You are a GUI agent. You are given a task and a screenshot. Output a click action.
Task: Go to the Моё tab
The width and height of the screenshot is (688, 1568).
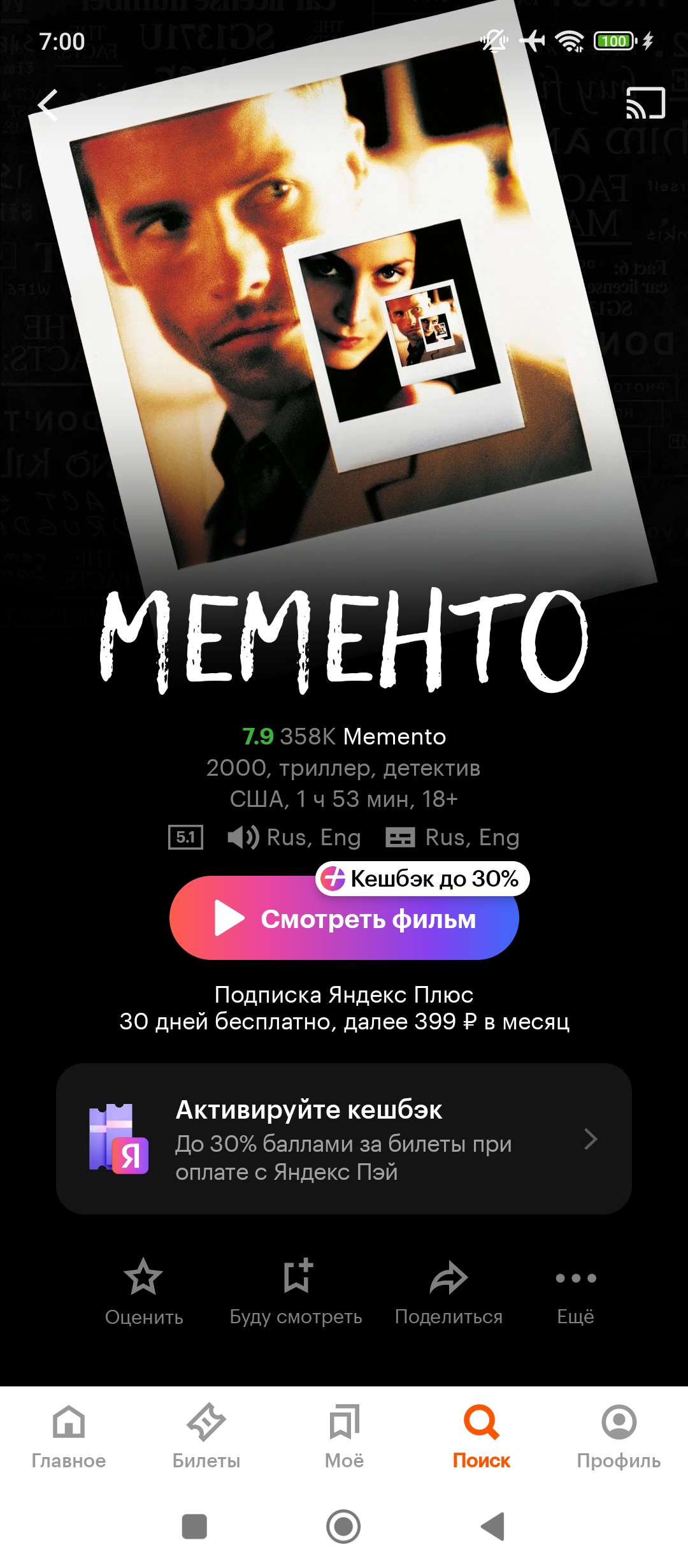click(x=344, y=1434)
